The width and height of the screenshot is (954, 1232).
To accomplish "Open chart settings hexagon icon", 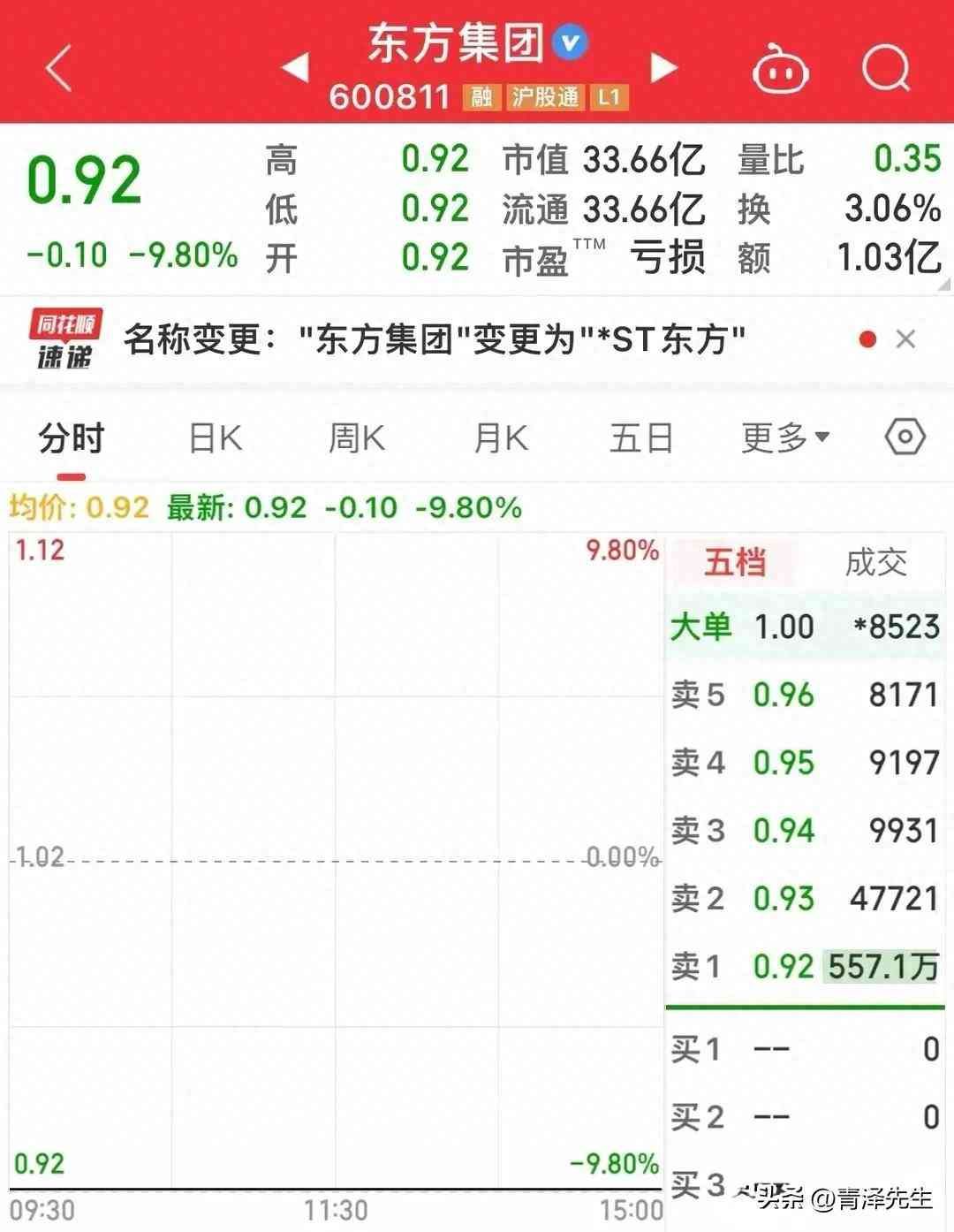I will point(905,437).
